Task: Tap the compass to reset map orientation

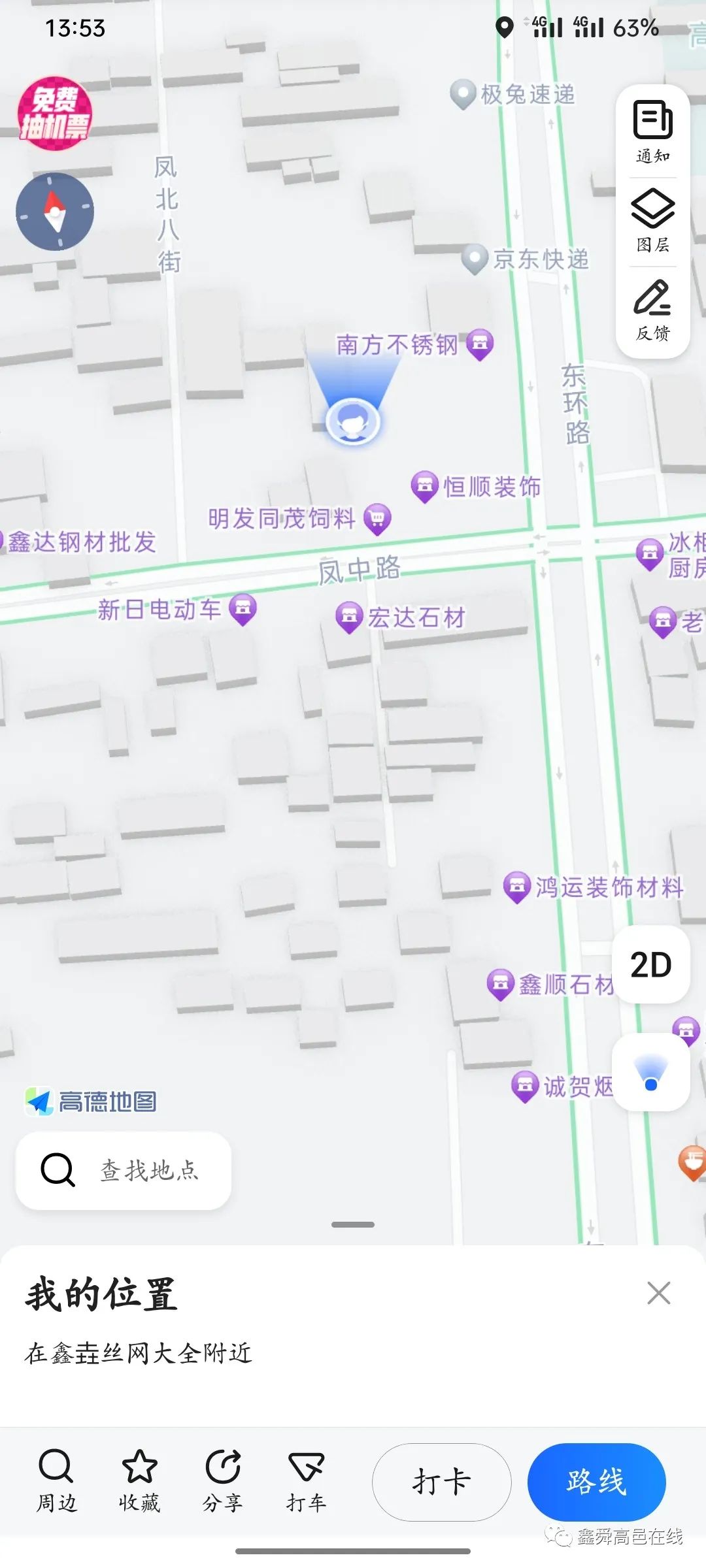Action: (55, 212)
